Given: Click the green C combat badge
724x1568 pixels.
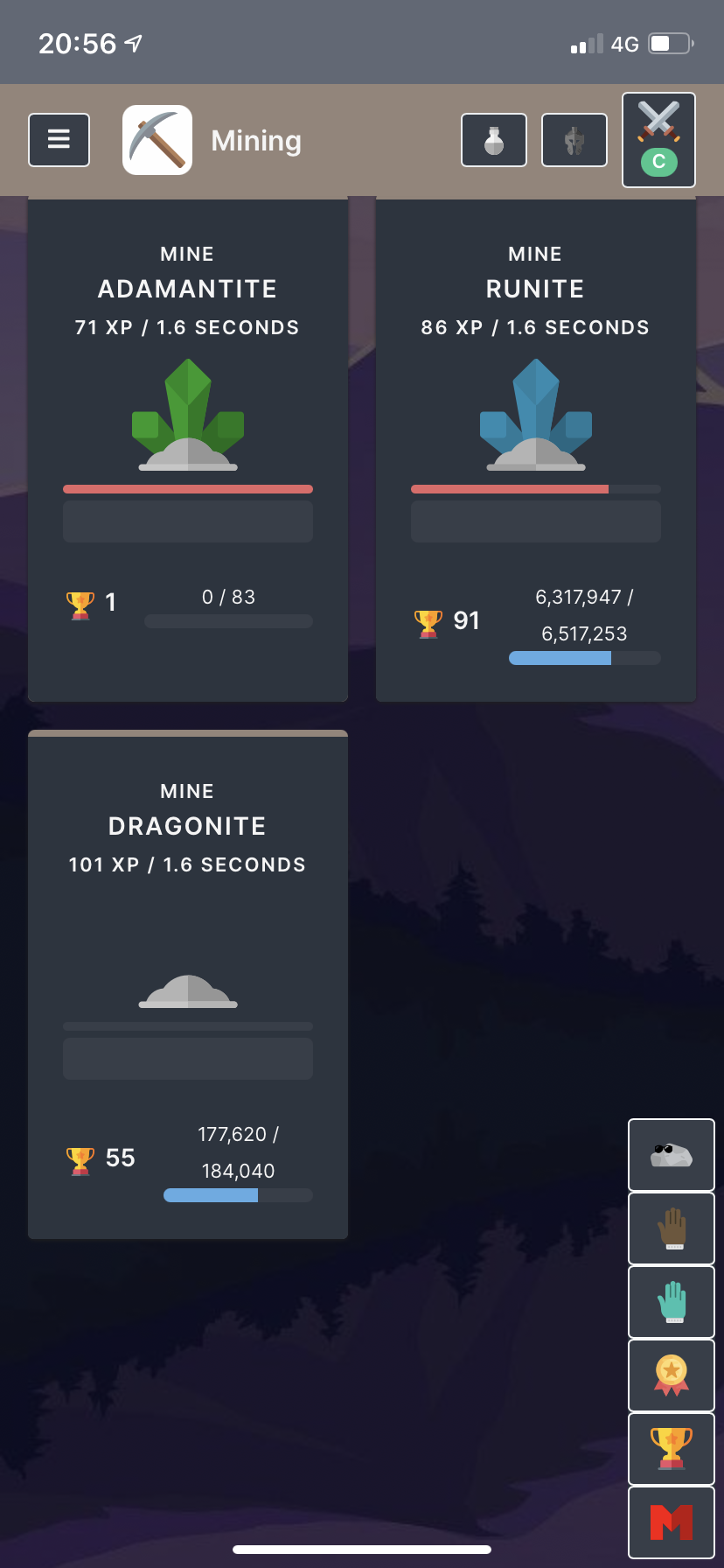Looking at the screenshot, I should [659, 163].
